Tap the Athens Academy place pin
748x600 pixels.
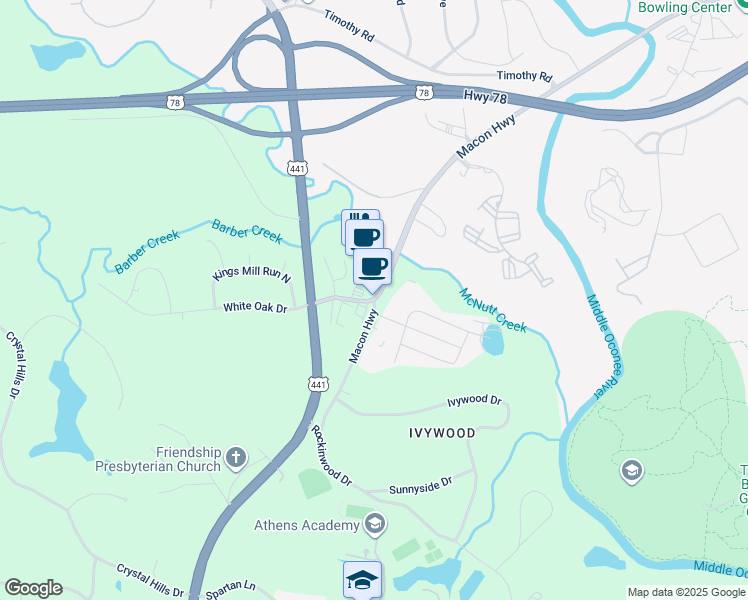[375, 525]
